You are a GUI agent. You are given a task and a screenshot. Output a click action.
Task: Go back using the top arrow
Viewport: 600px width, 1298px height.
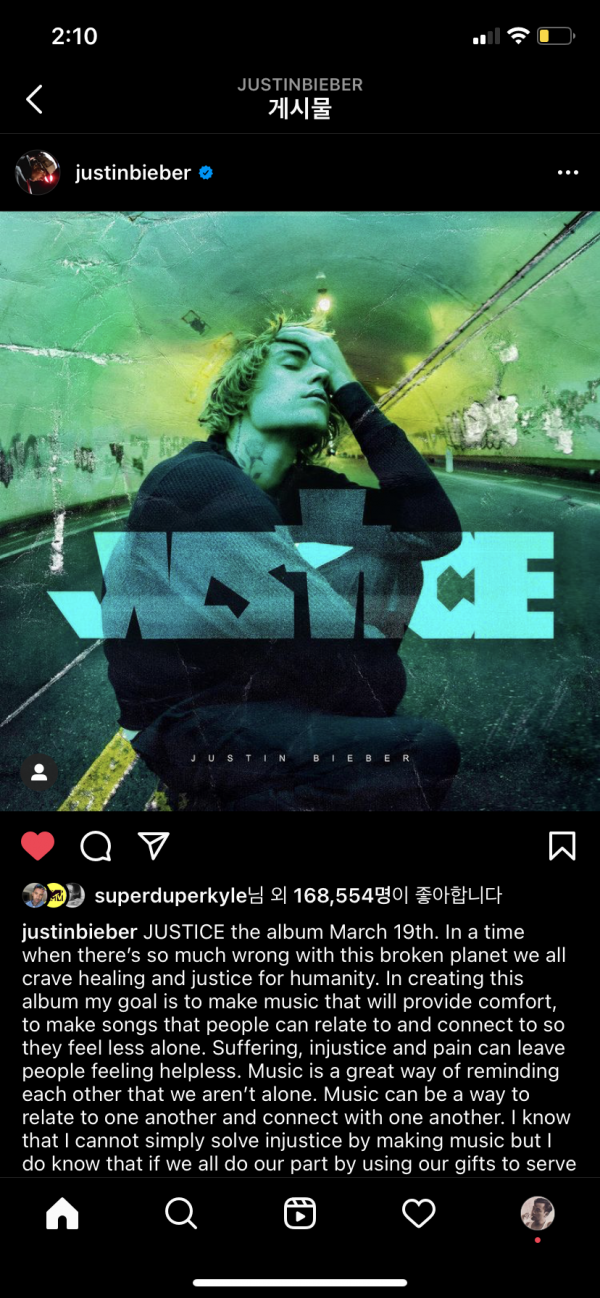click(35, 99)
